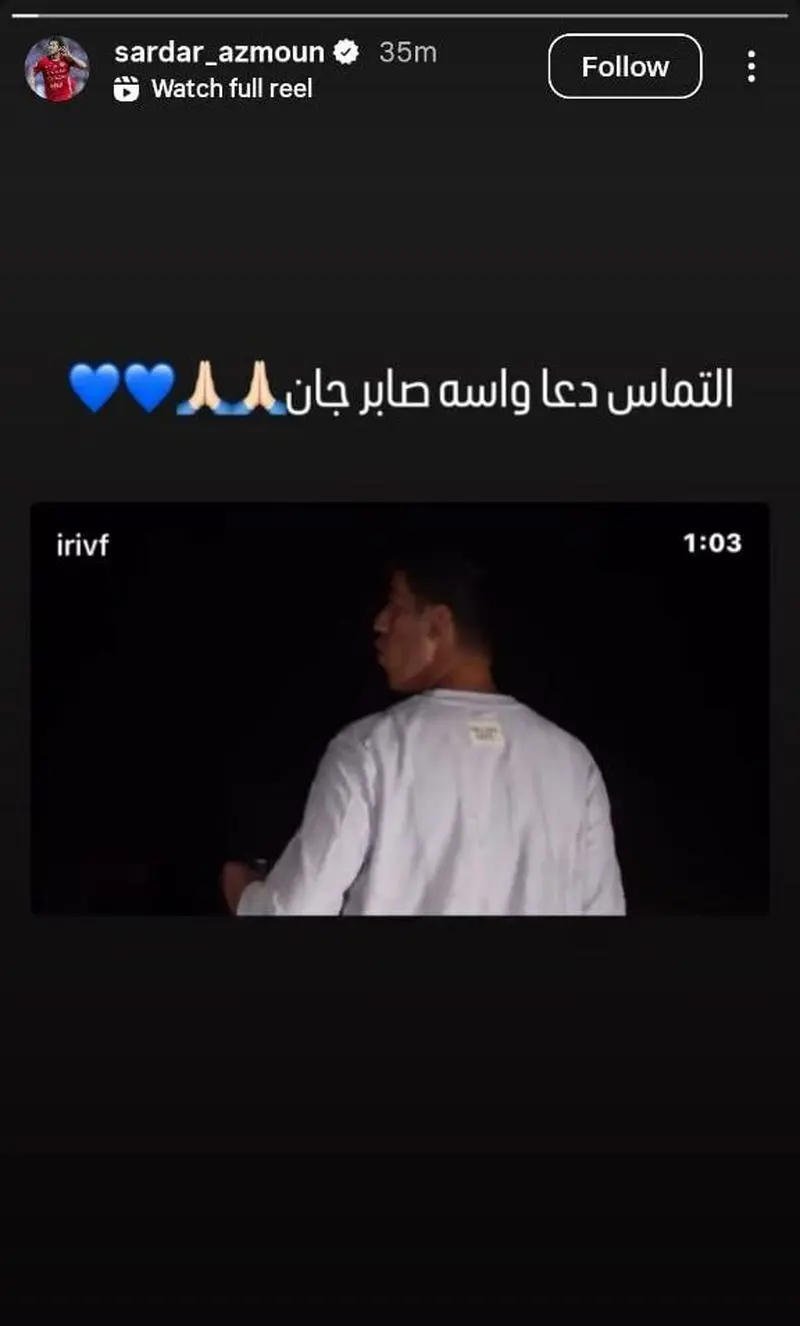Click the irivf attribution label

pyautogui.click(x=80, y=545)
